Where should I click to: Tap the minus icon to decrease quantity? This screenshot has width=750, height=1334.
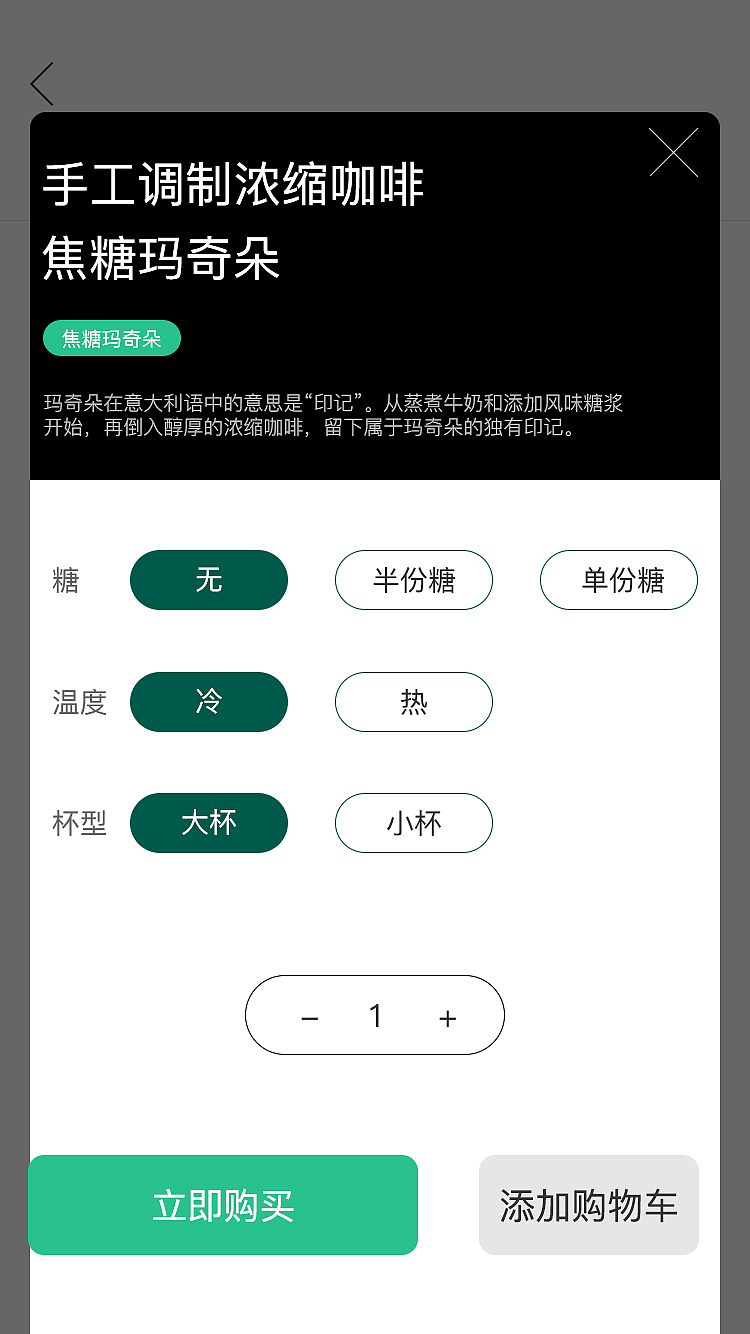[x=308, y=1016]
